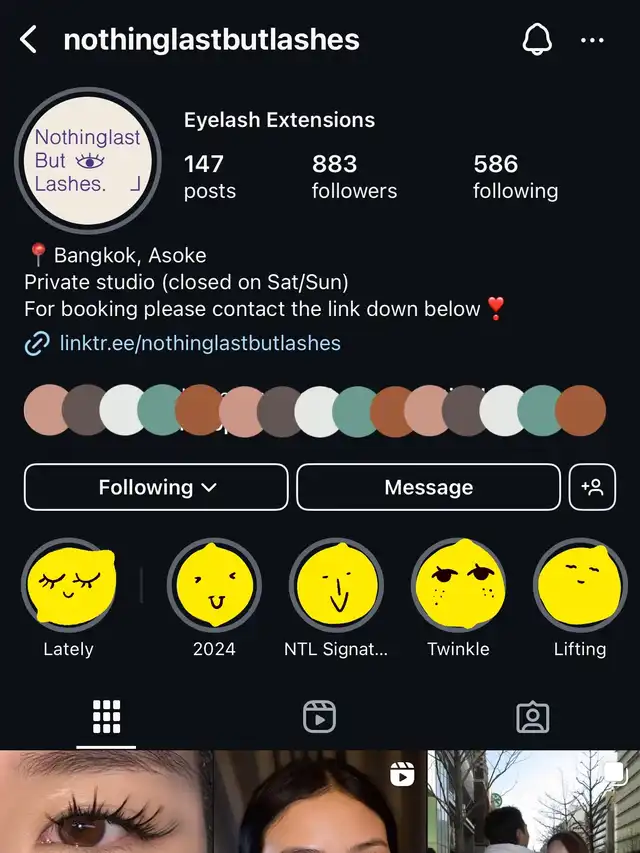The width and height of the screenshot is (640, 853).
Task: Switch to the posts grid tab
Action: (x=106, y=717)
